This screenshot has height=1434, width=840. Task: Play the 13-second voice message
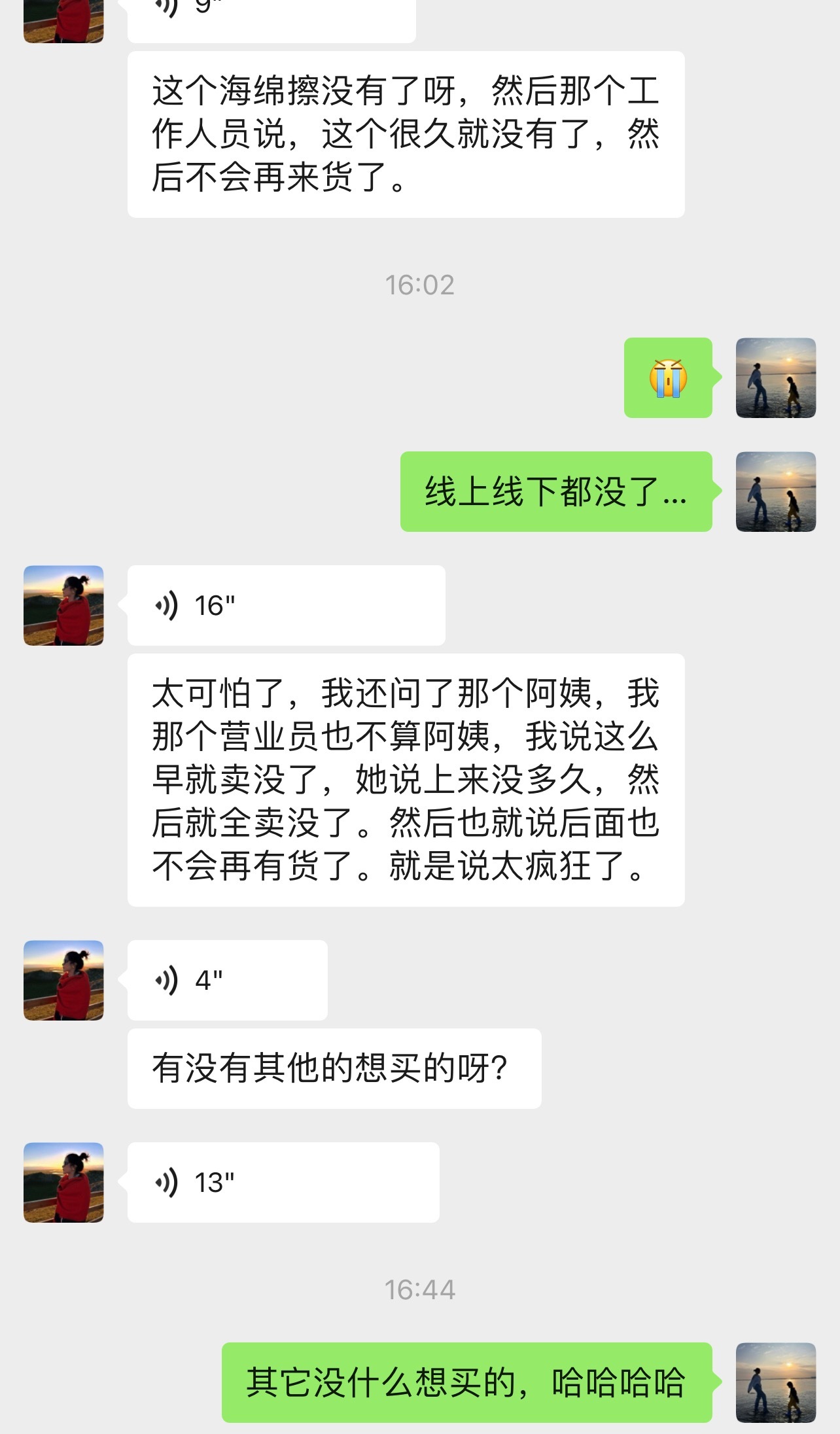(x=281, y=1181)
